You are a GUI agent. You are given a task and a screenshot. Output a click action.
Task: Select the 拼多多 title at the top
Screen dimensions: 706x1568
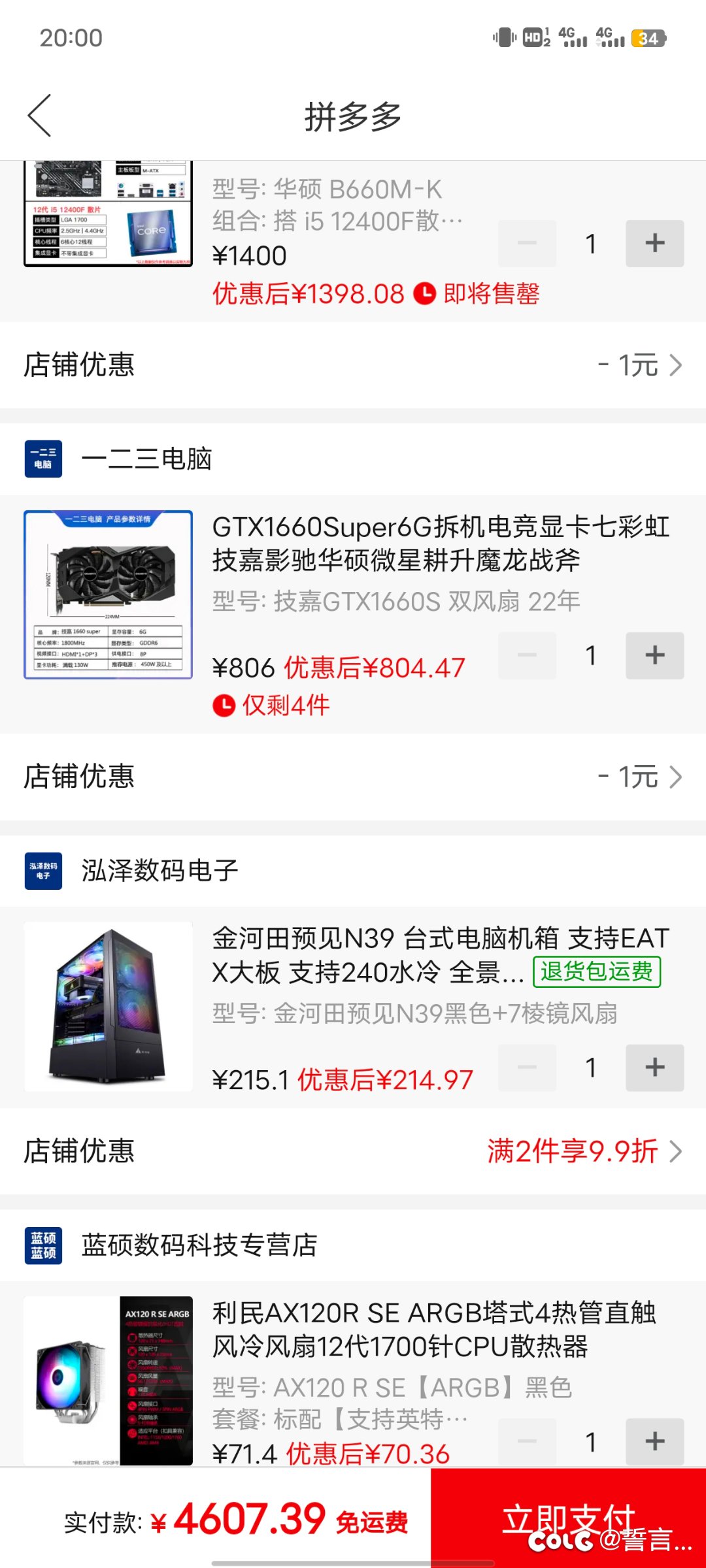[x=353, y=116]
